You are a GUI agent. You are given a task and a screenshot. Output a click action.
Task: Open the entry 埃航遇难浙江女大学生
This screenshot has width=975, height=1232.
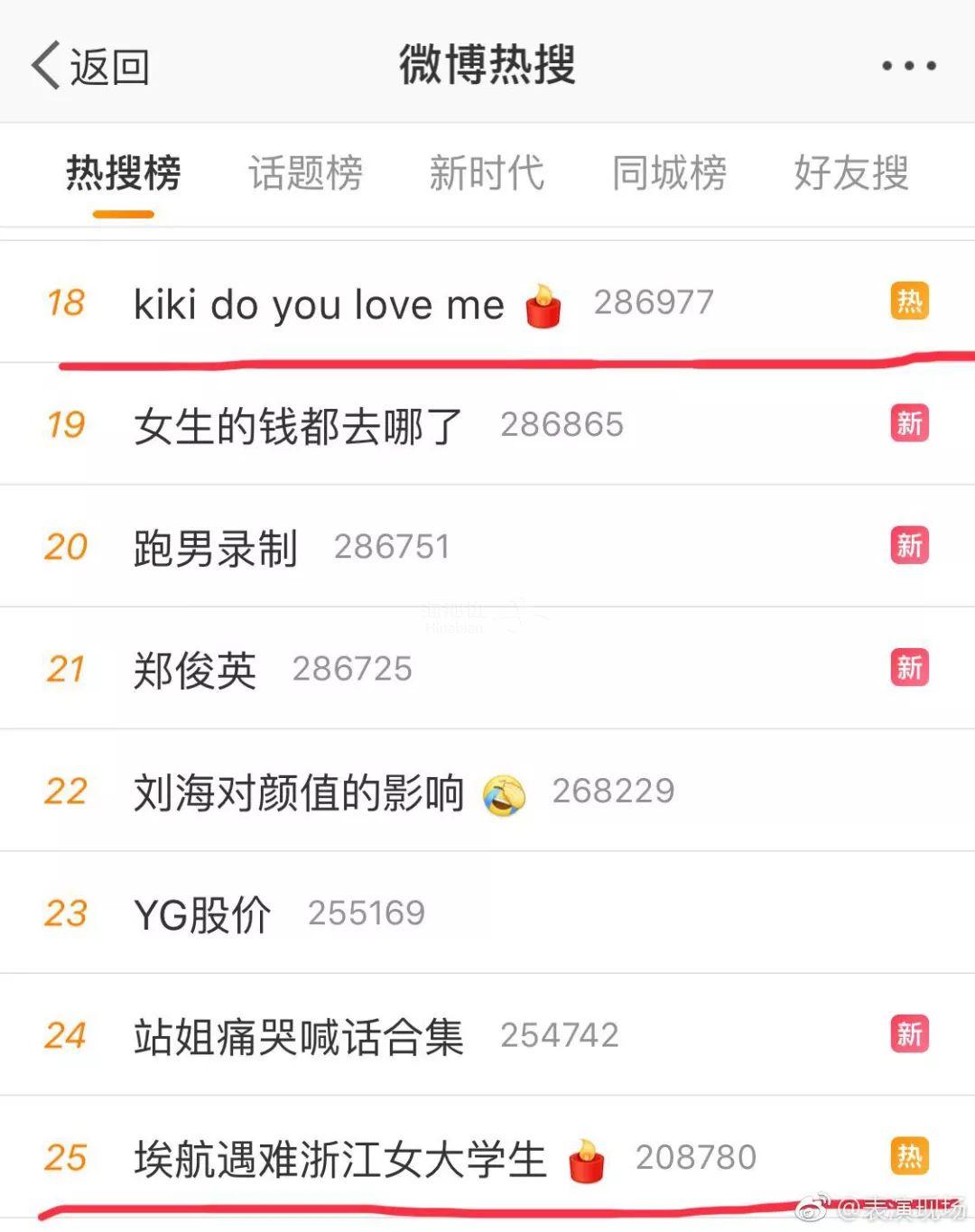pyautogui.click(x=339, y=1158)
